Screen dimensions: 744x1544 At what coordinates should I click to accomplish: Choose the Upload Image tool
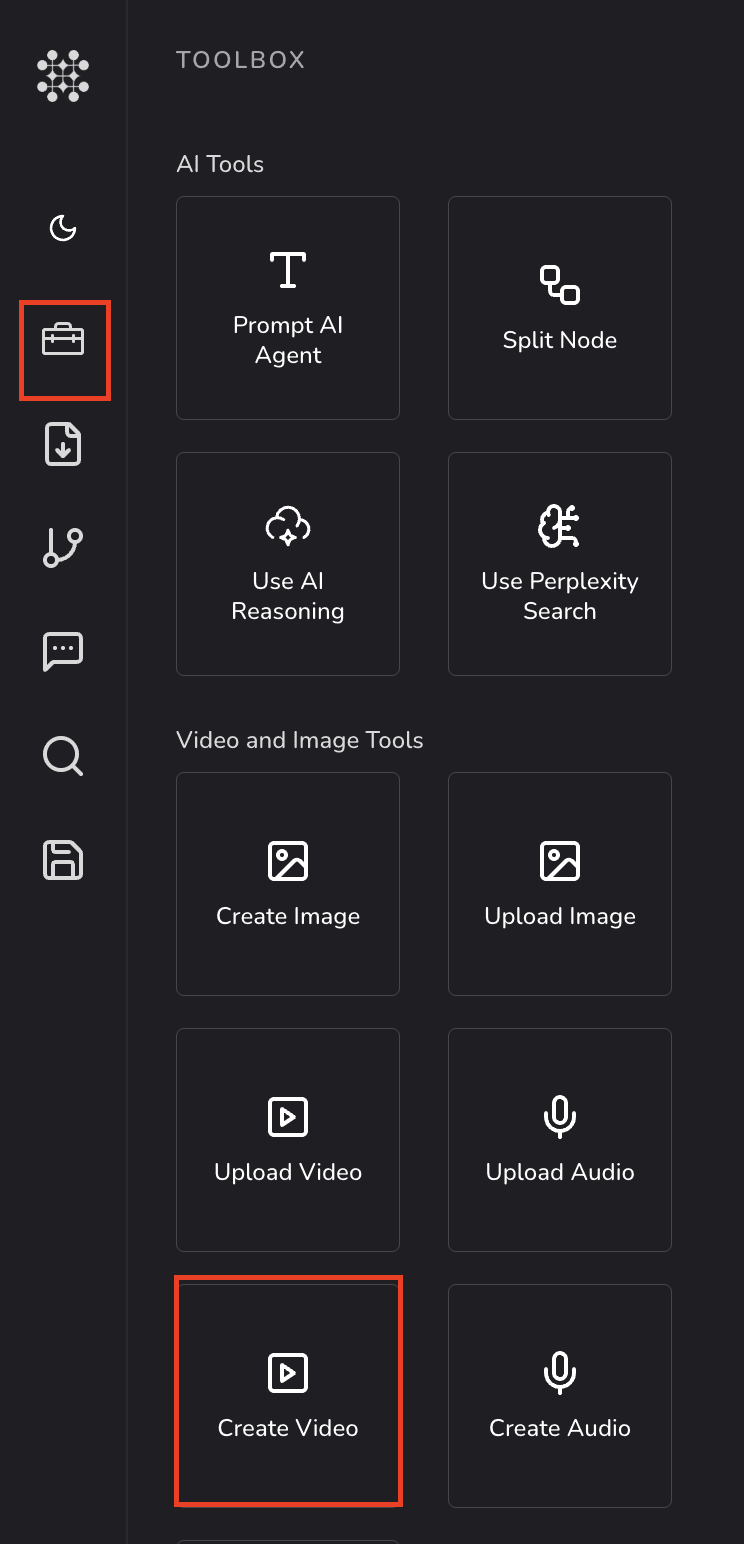(560, 884)
